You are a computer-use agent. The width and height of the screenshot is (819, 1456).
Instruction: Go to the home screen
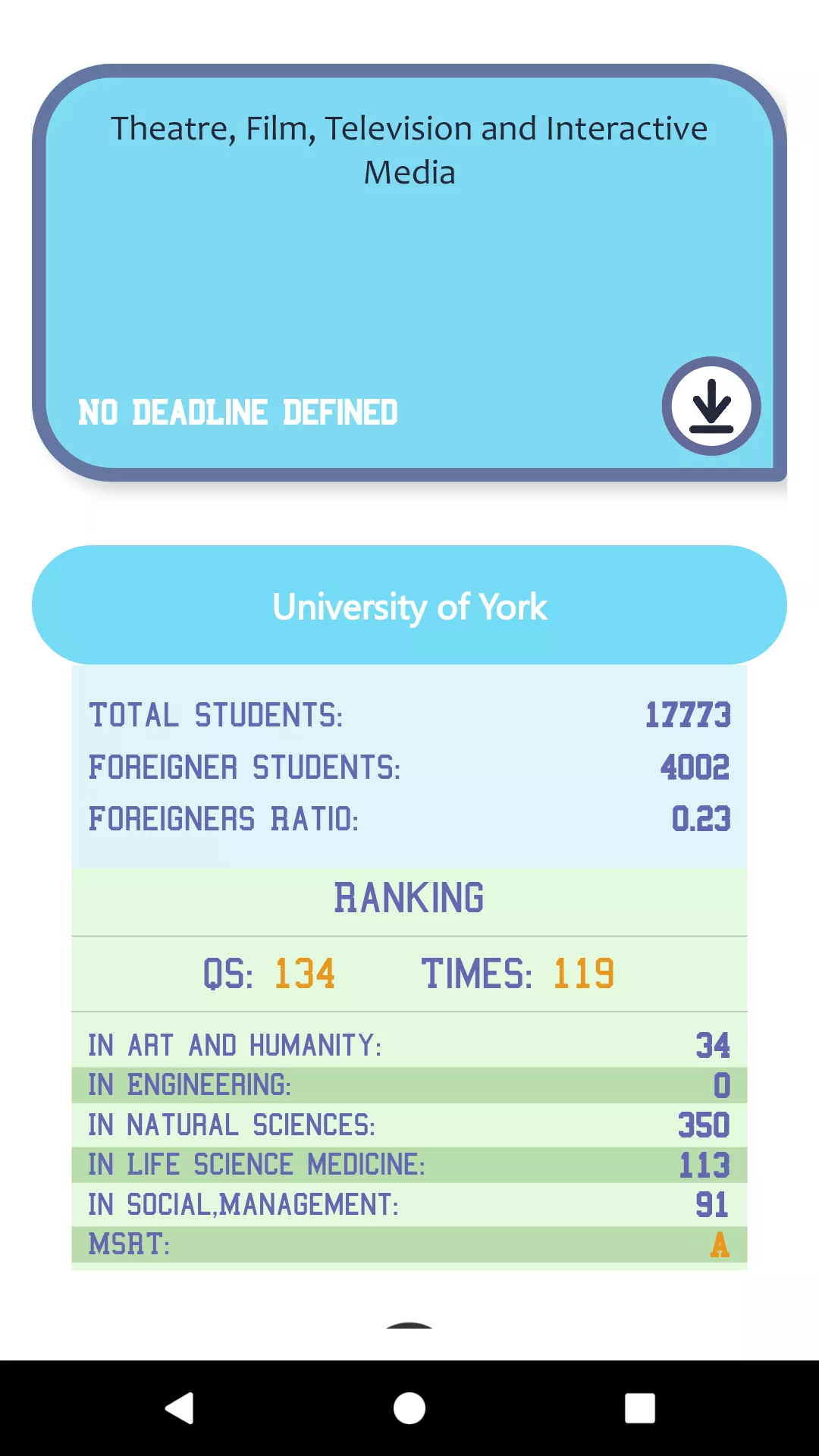(409, 1408)
